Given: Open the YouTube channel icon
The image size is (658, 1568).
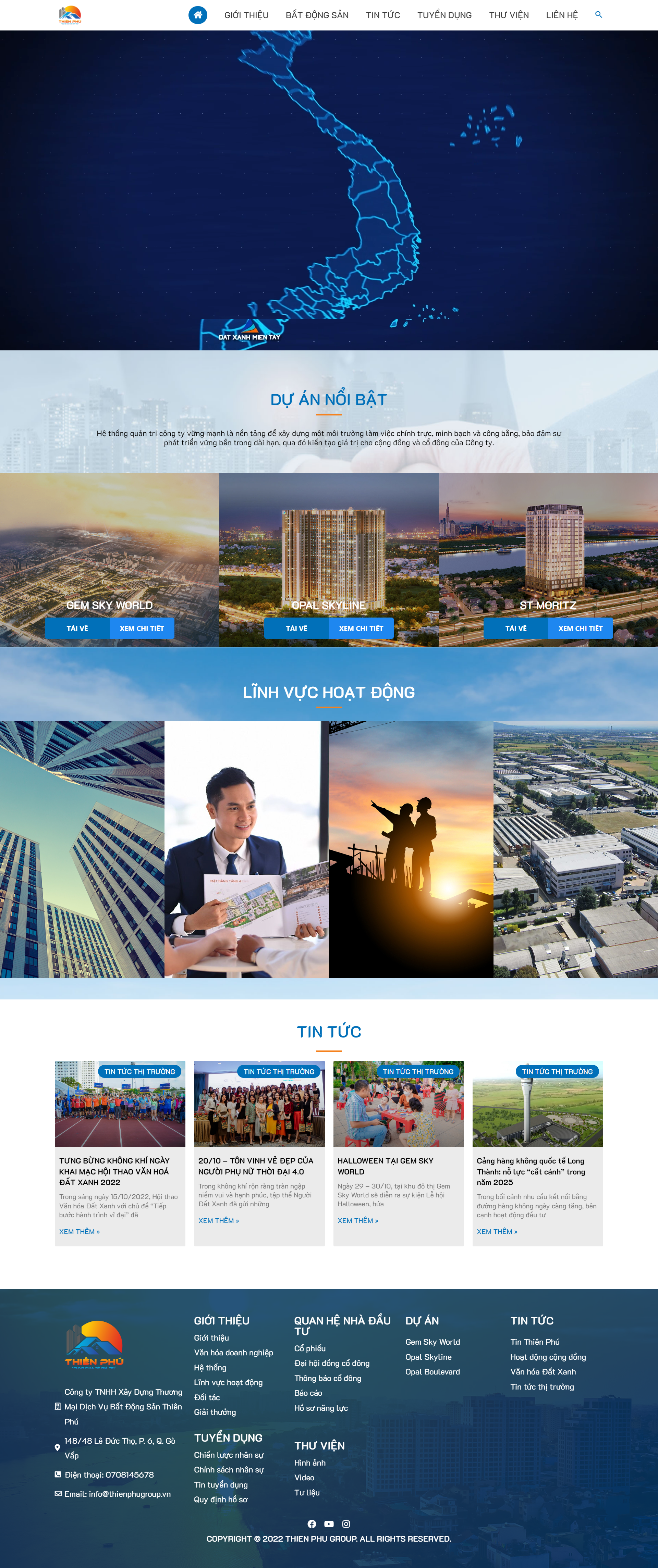Looking at the screenshot, I should [x=329, y=1523].
